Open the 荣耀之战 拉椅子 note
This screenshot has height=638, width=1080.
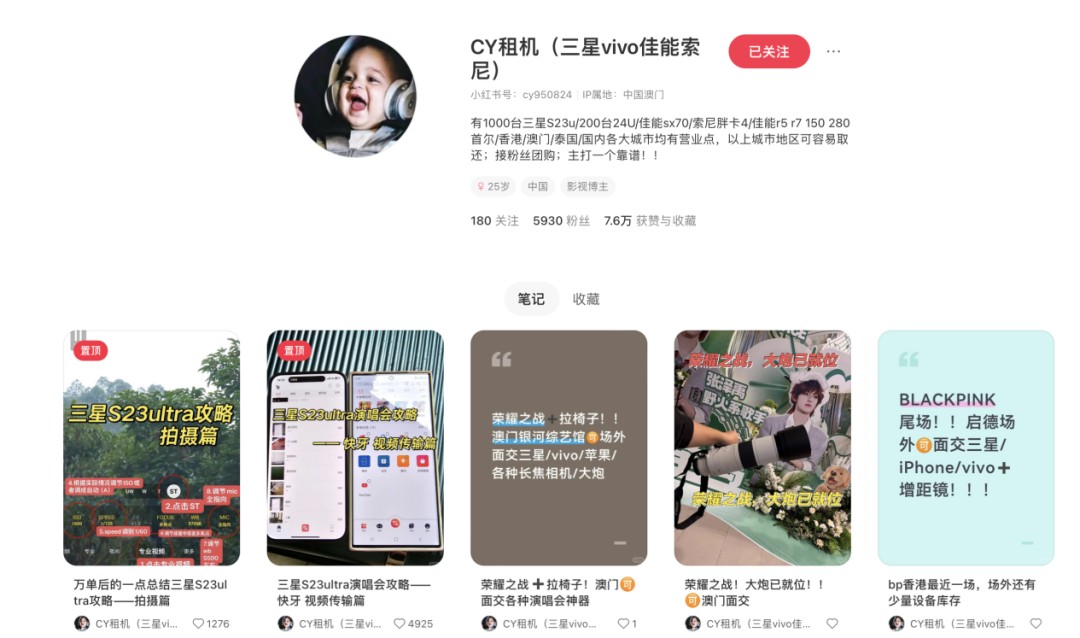click(x=559, y=448)
